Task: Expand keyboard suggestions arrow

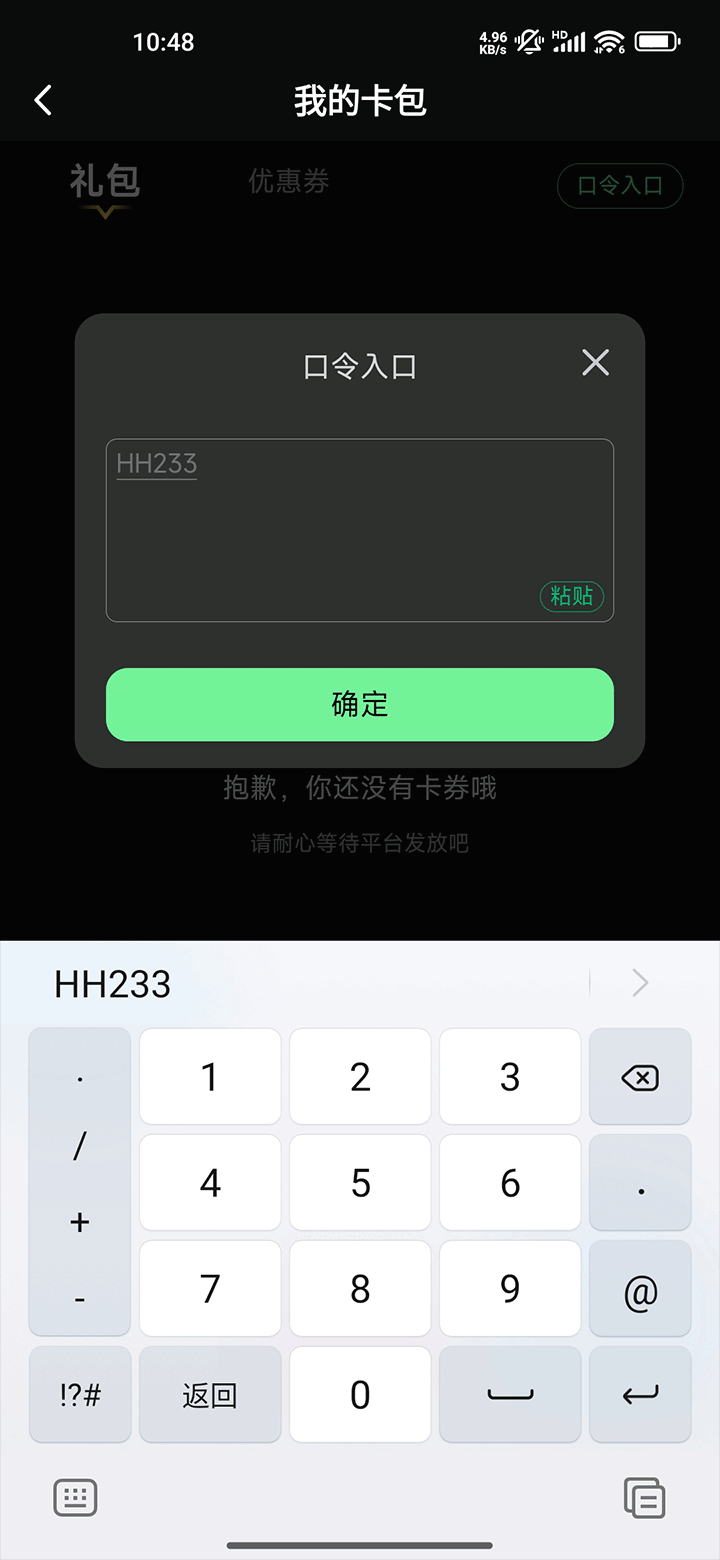Action: coord(640,984)
